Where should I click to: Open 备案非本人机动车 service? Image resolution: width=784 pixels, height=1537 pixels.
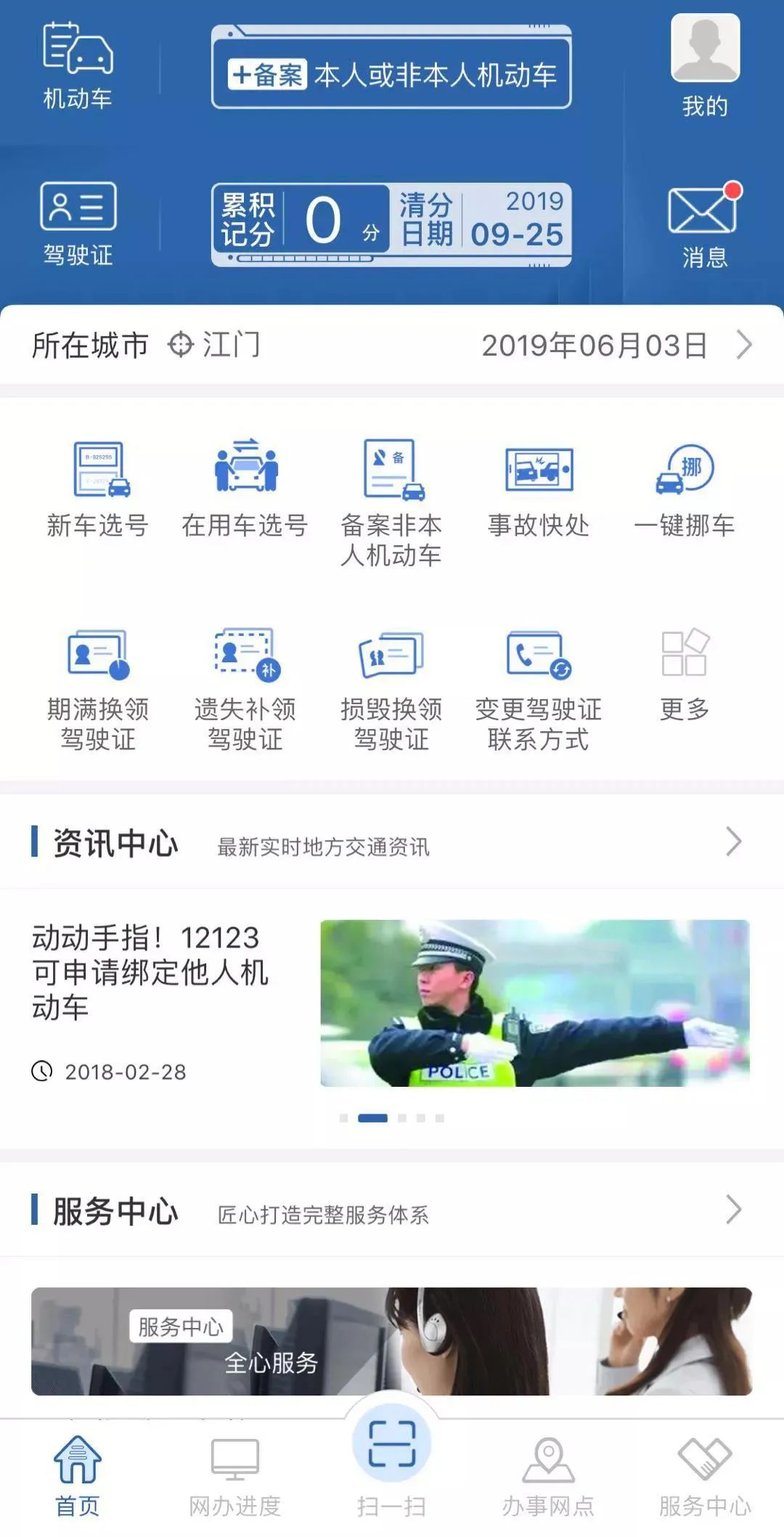pos(392,501)
